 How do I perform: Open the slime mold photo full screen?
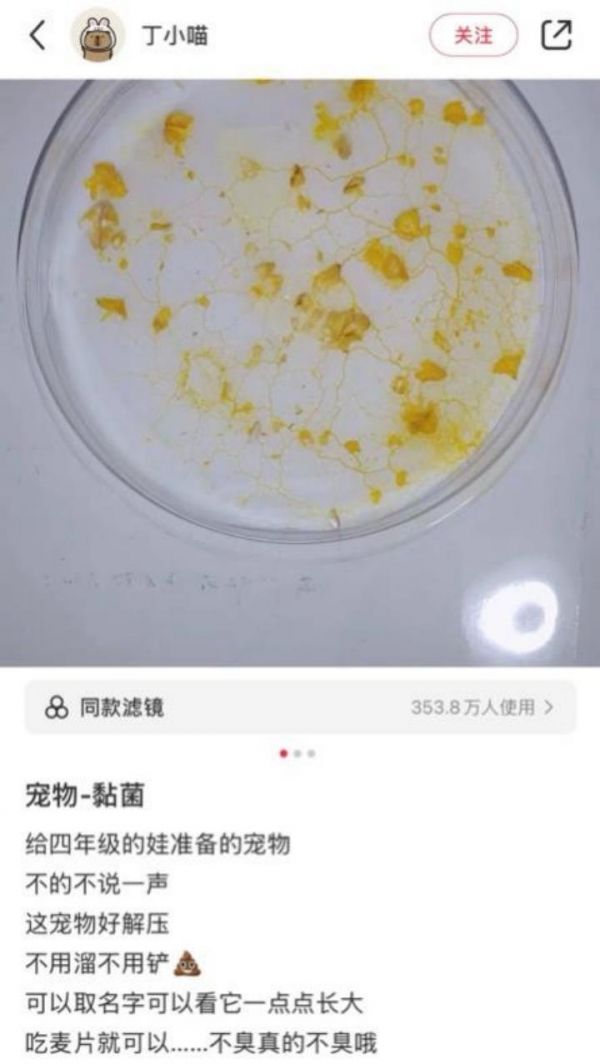(300, 370)
